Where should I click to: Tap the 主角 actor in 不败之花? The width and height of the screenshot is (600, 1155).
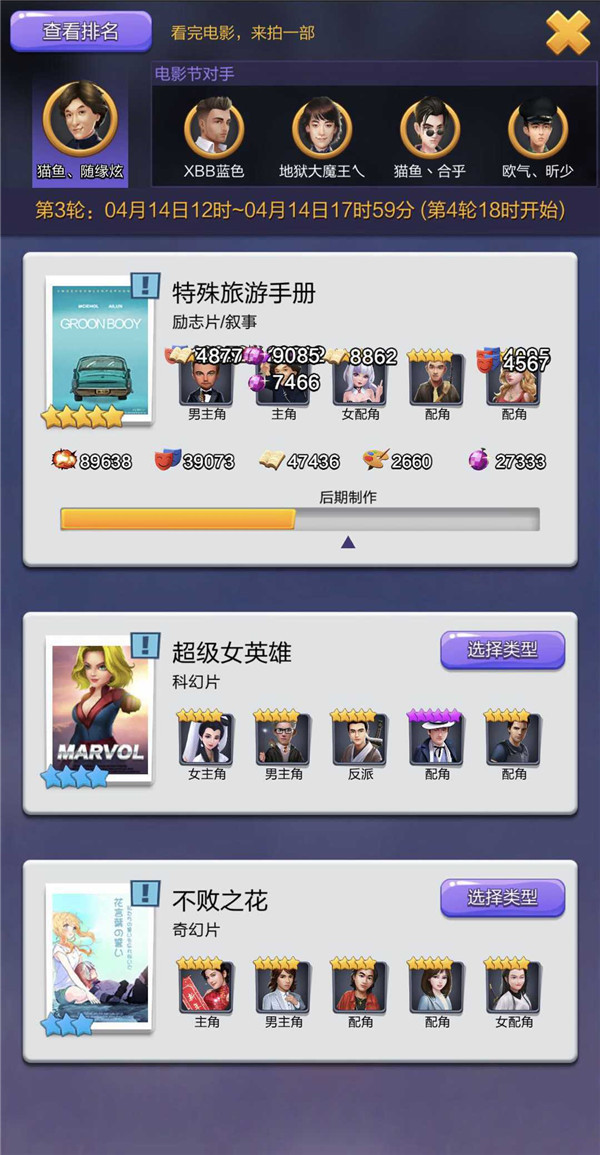[x=207, y=988]
